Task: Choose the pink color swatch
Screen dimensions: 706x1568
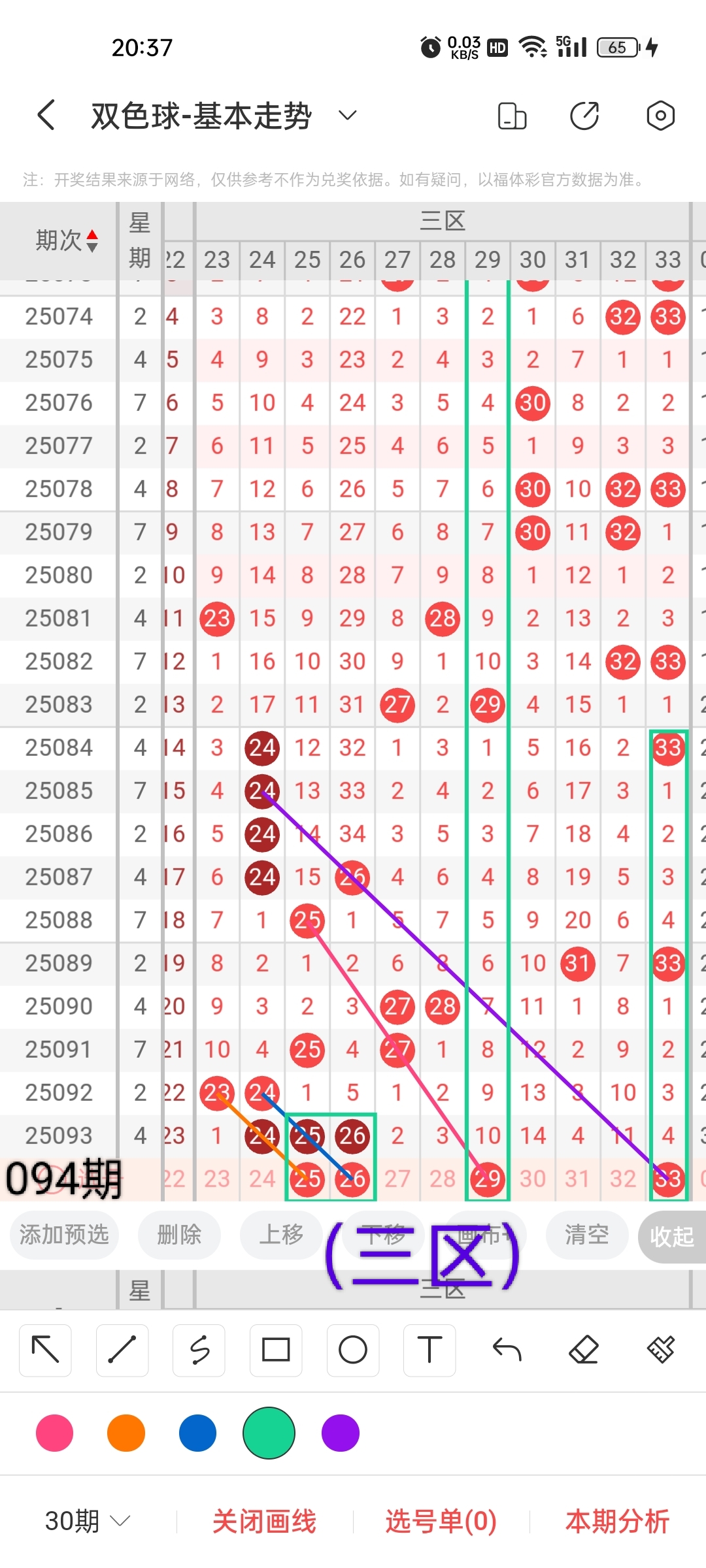Action: (55, 1433)
